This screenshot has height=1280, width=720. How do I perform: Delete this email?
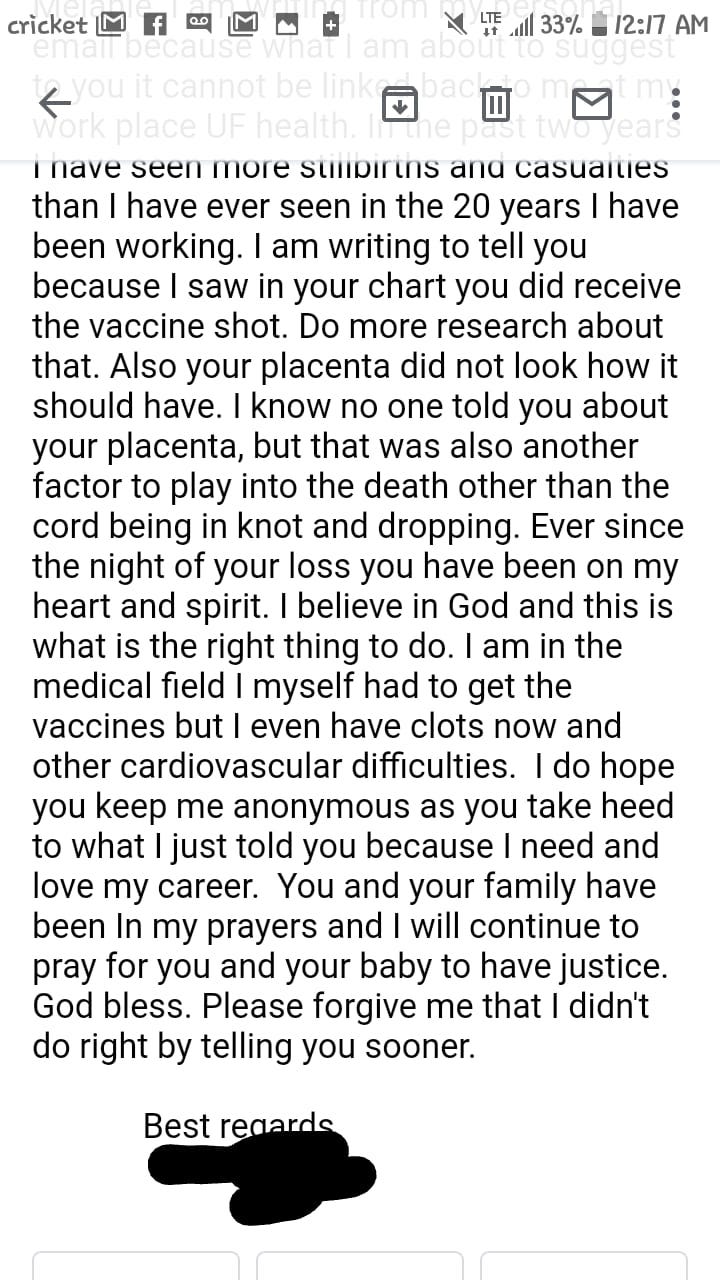[x=497, y=101]
